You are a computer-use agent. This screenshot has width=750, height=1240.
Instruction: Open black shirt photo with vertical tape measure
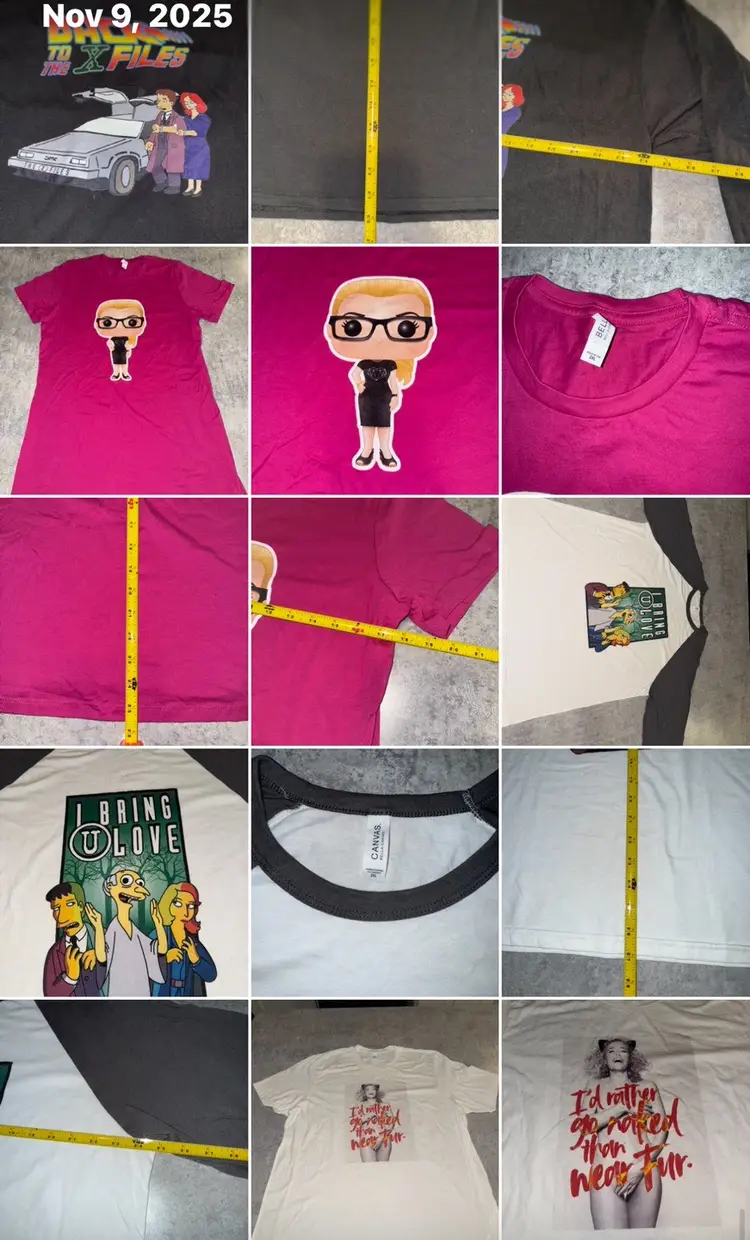[374, 121]
